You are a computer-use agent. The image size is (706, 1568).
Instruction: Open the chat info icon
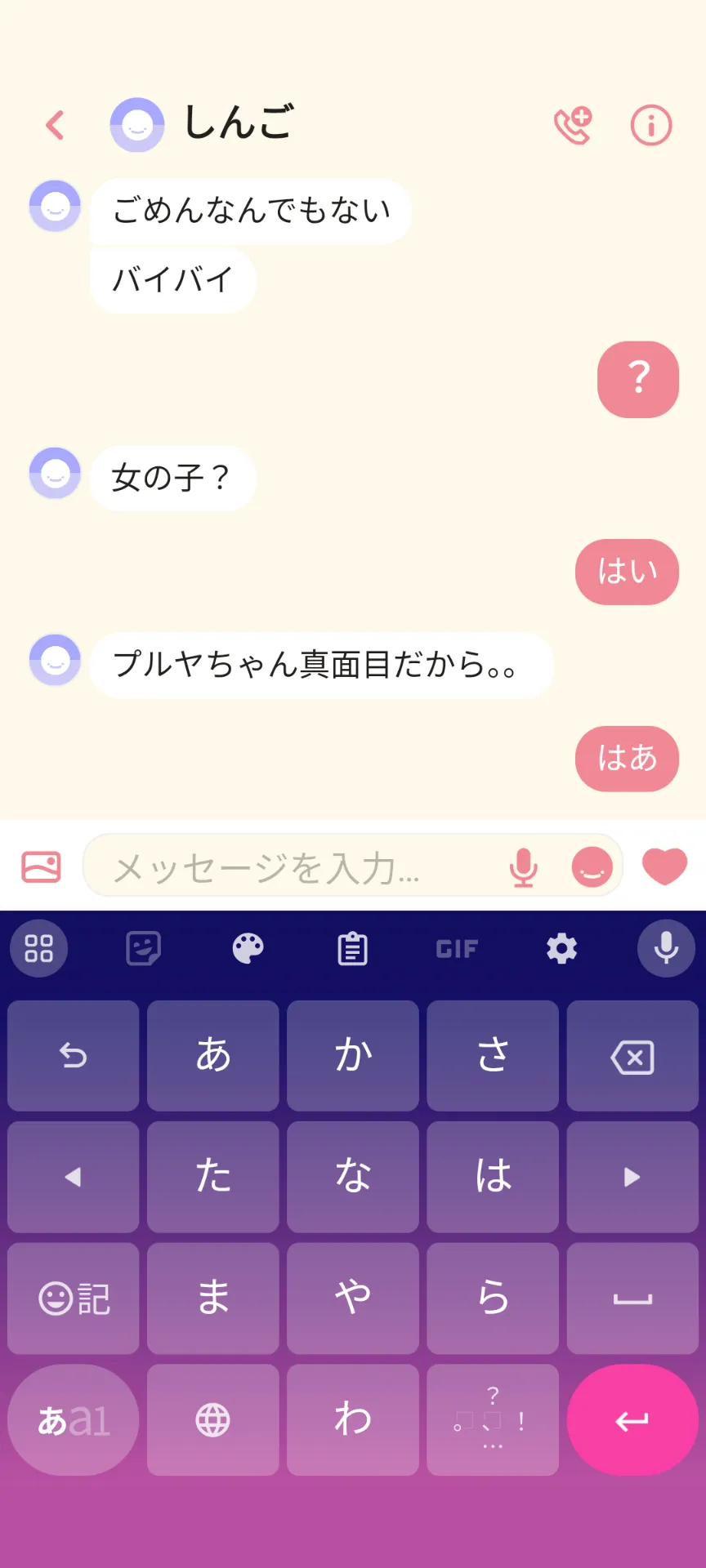point(651,125)
